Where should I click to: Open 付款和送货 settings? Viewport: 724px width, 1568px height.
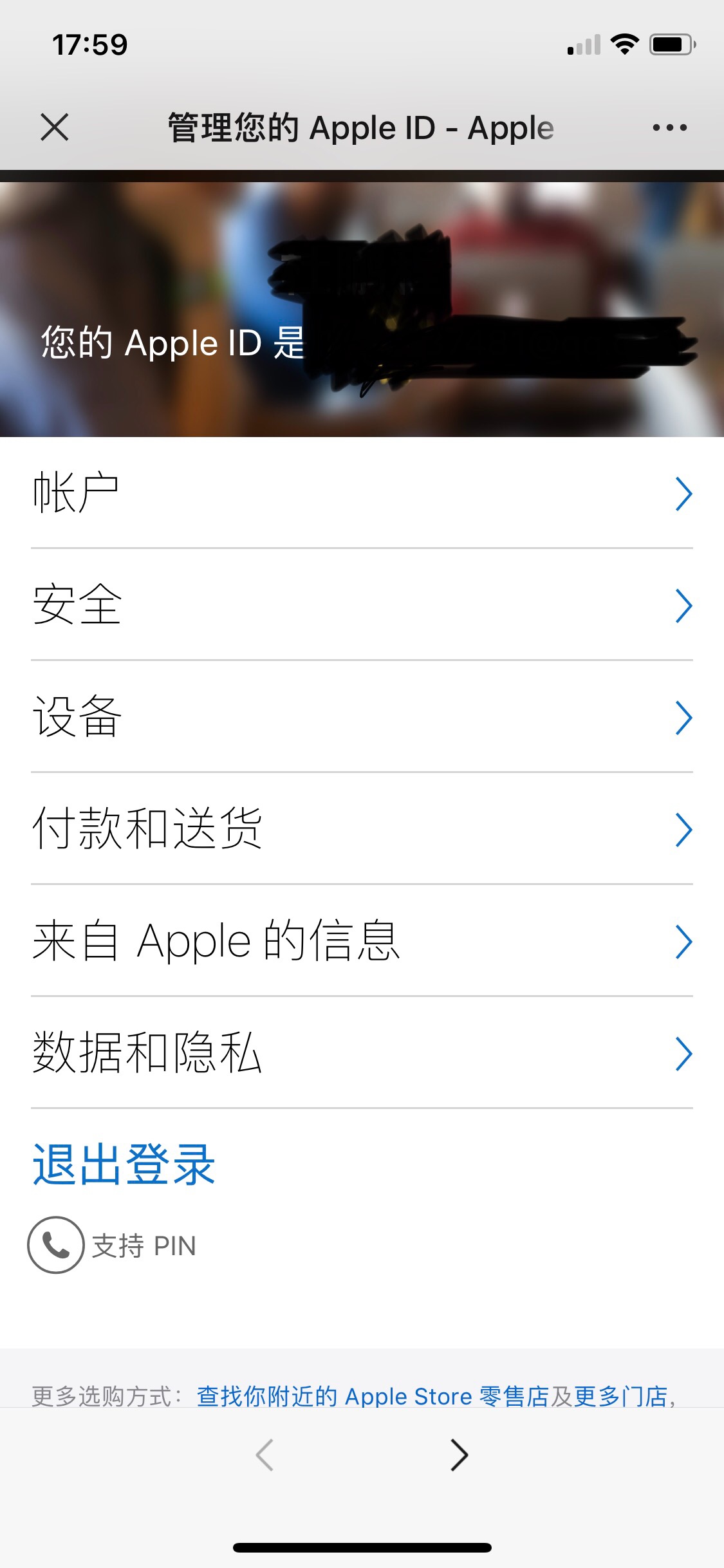pyautogui.click(x=362, y=829)
